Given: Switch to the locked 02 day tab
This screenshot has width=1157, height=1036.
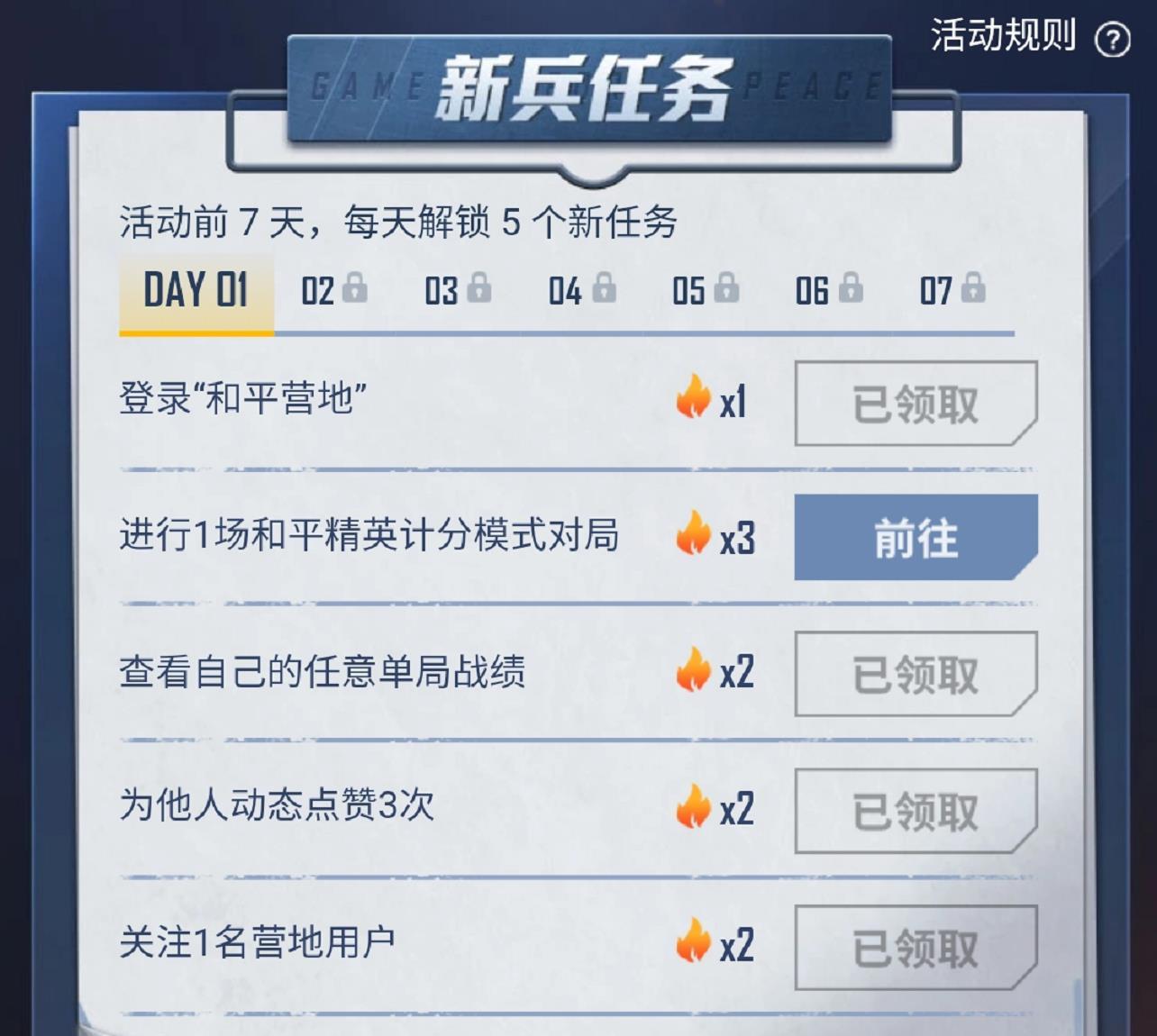Looking at the screenshot, I should coord(333,291).
